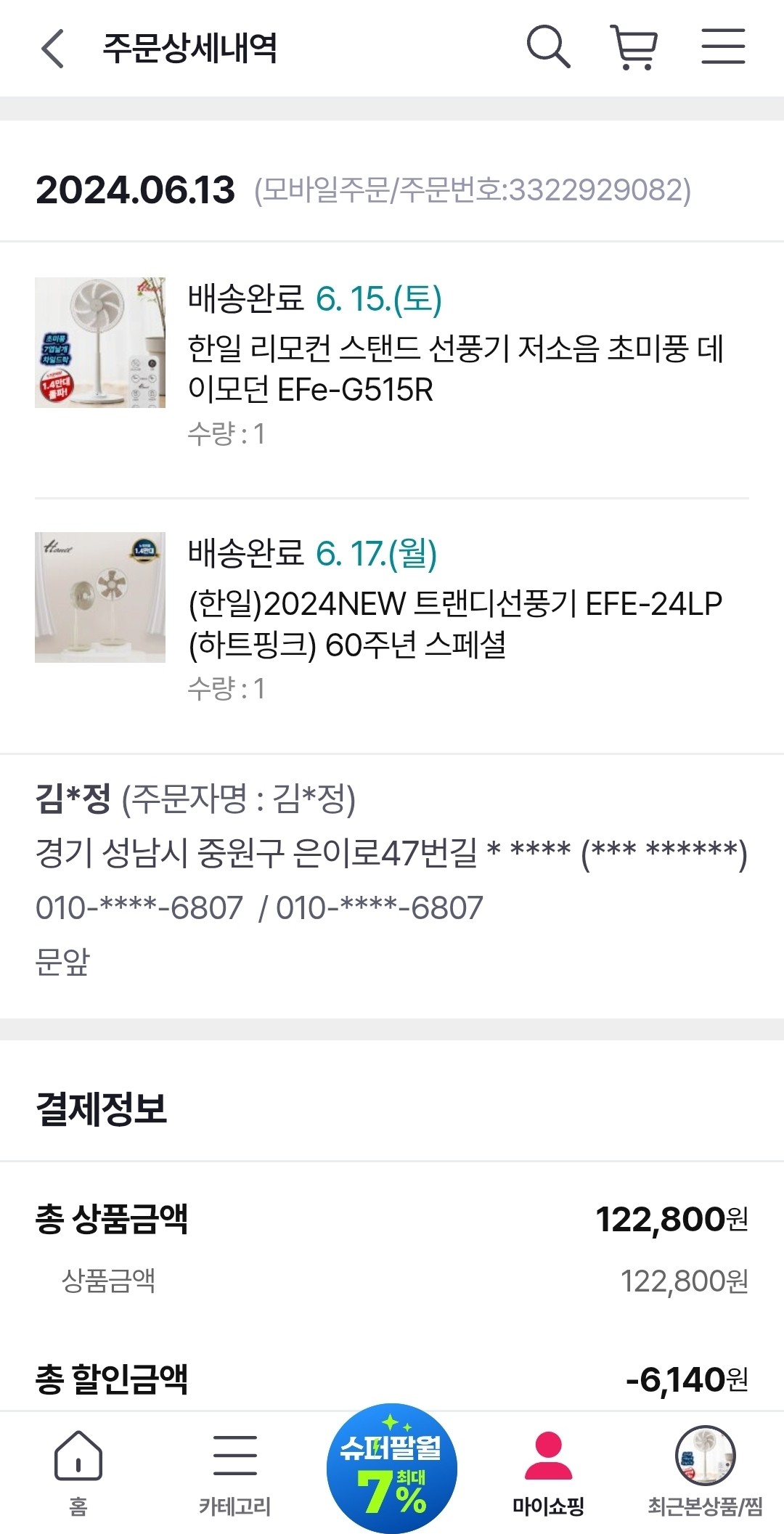Image resolution: width=784 pixels, height=1534 pixels.
Task: Go back from order details
Action: coord(52,49)
